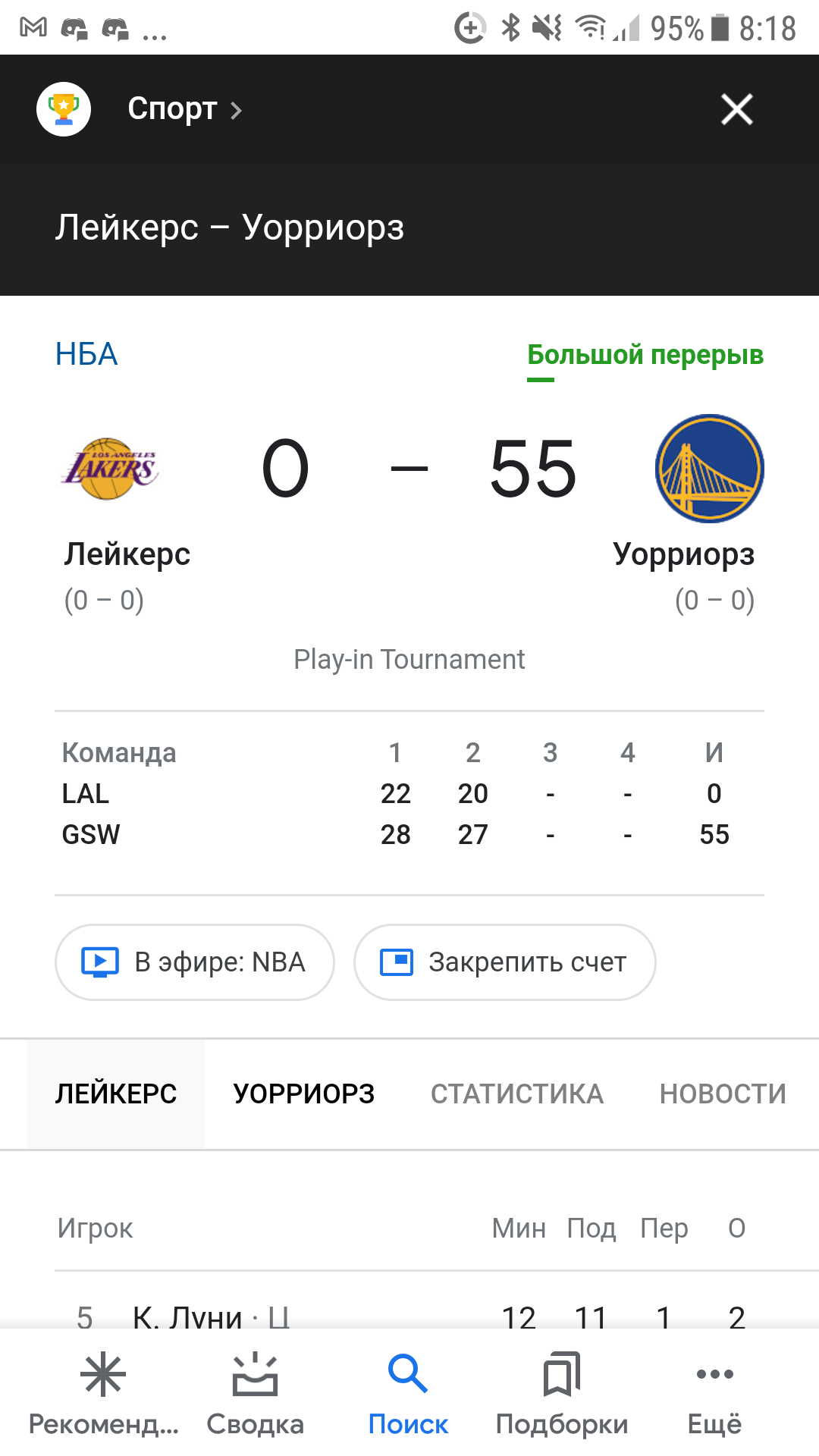This screenshot has width=819, height=1456.
Task: Open the Сводка tab
Action: [x=256, y=1394]
